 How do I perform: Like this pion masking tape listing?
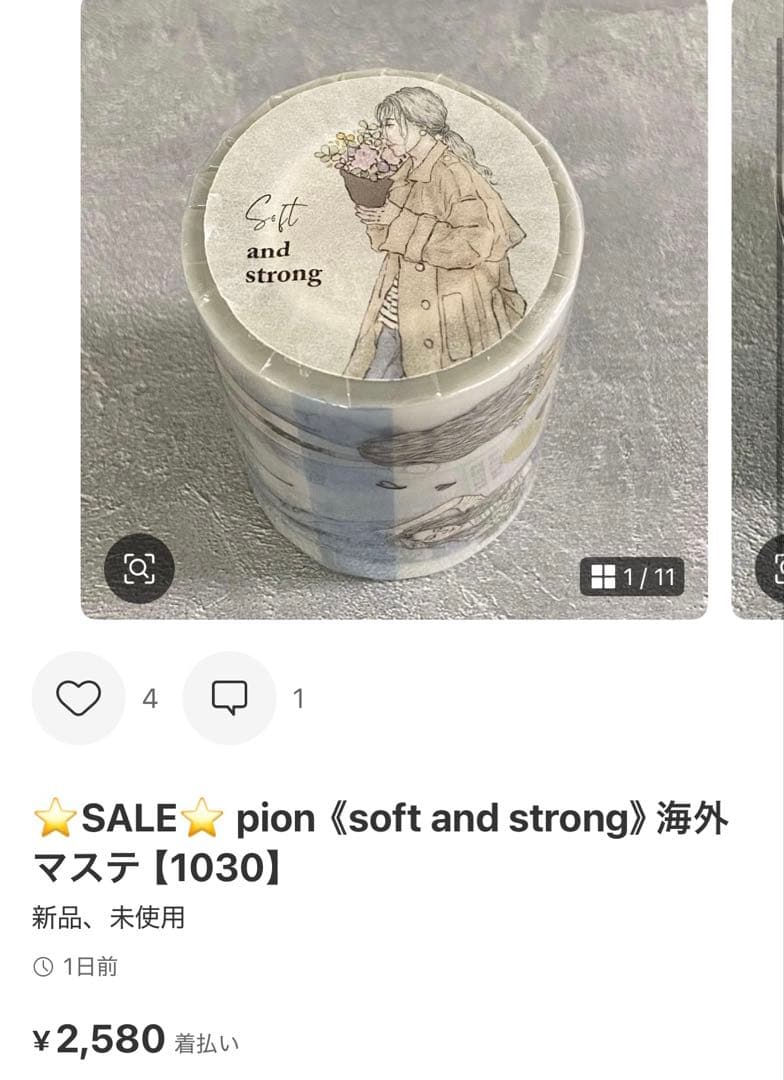[x=78, y=698]
